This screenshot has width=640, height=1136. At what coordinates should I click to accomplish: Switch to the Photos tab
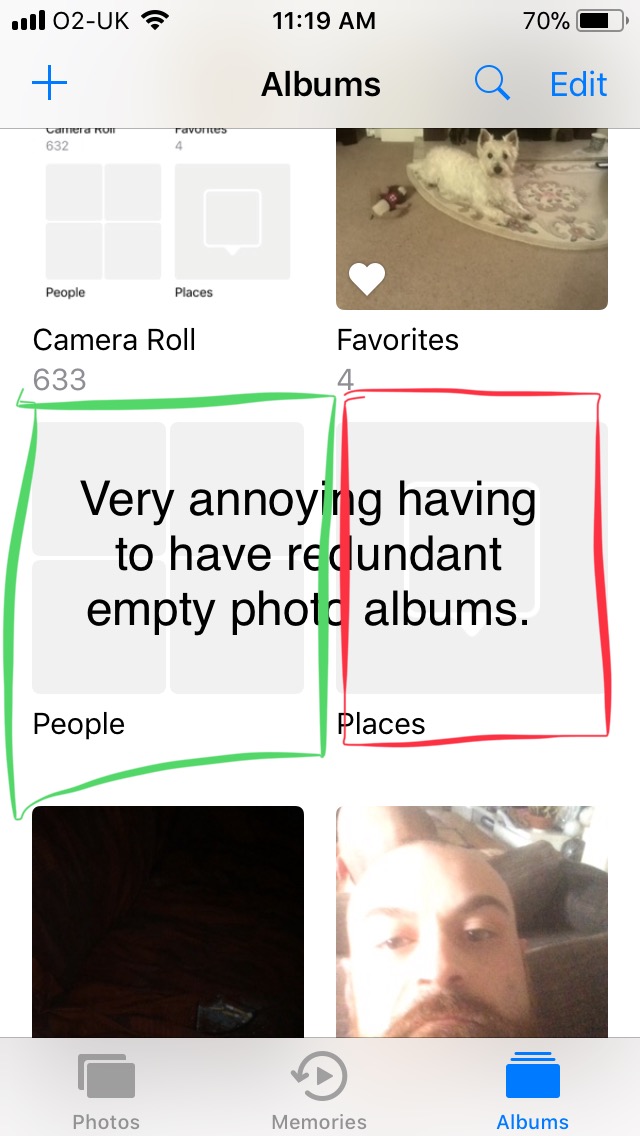click(106, 1092)
